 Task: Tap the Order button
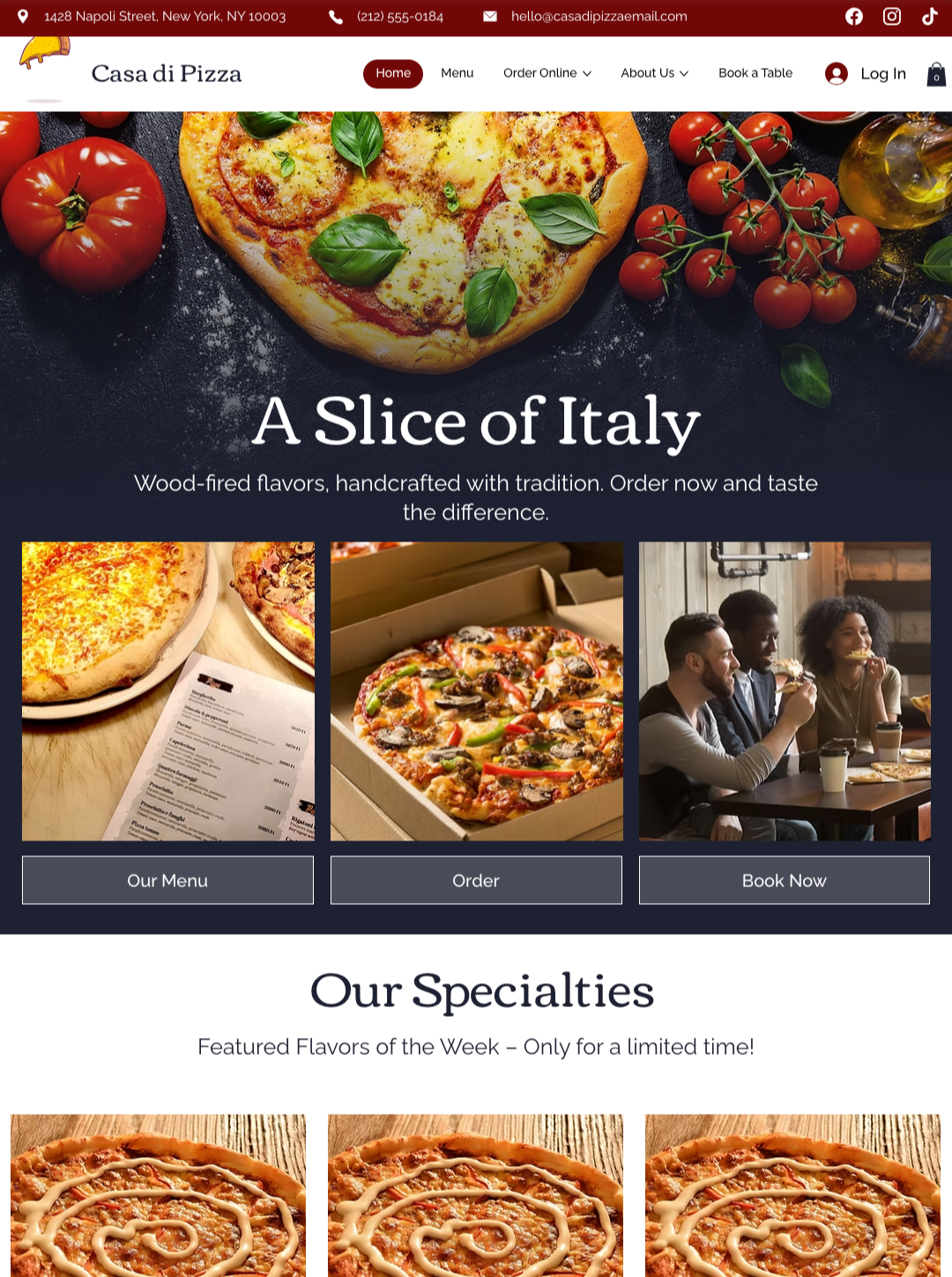(x=476, y=880)
